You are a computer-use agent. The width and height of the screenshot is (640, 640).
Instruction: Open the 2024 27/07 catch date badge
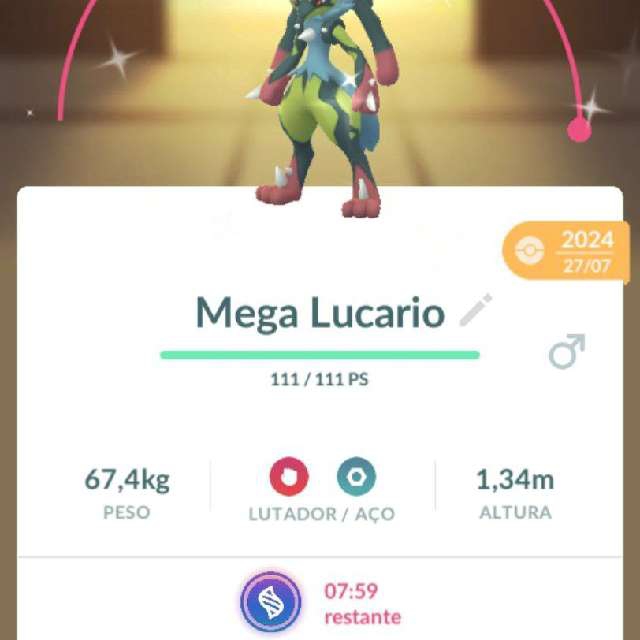pos(567,250)
